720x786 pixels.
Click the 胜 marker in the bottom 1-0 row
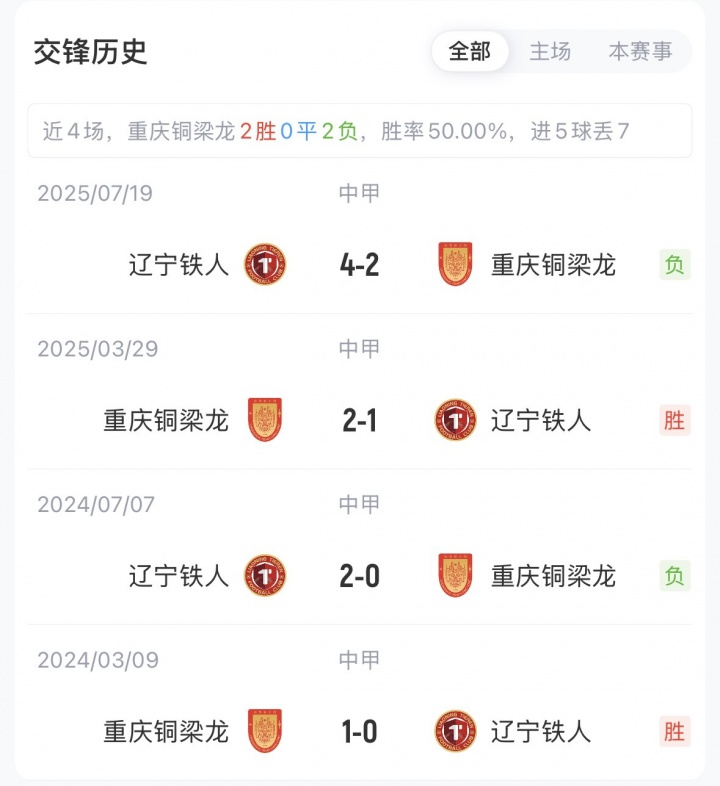point(676,731)
